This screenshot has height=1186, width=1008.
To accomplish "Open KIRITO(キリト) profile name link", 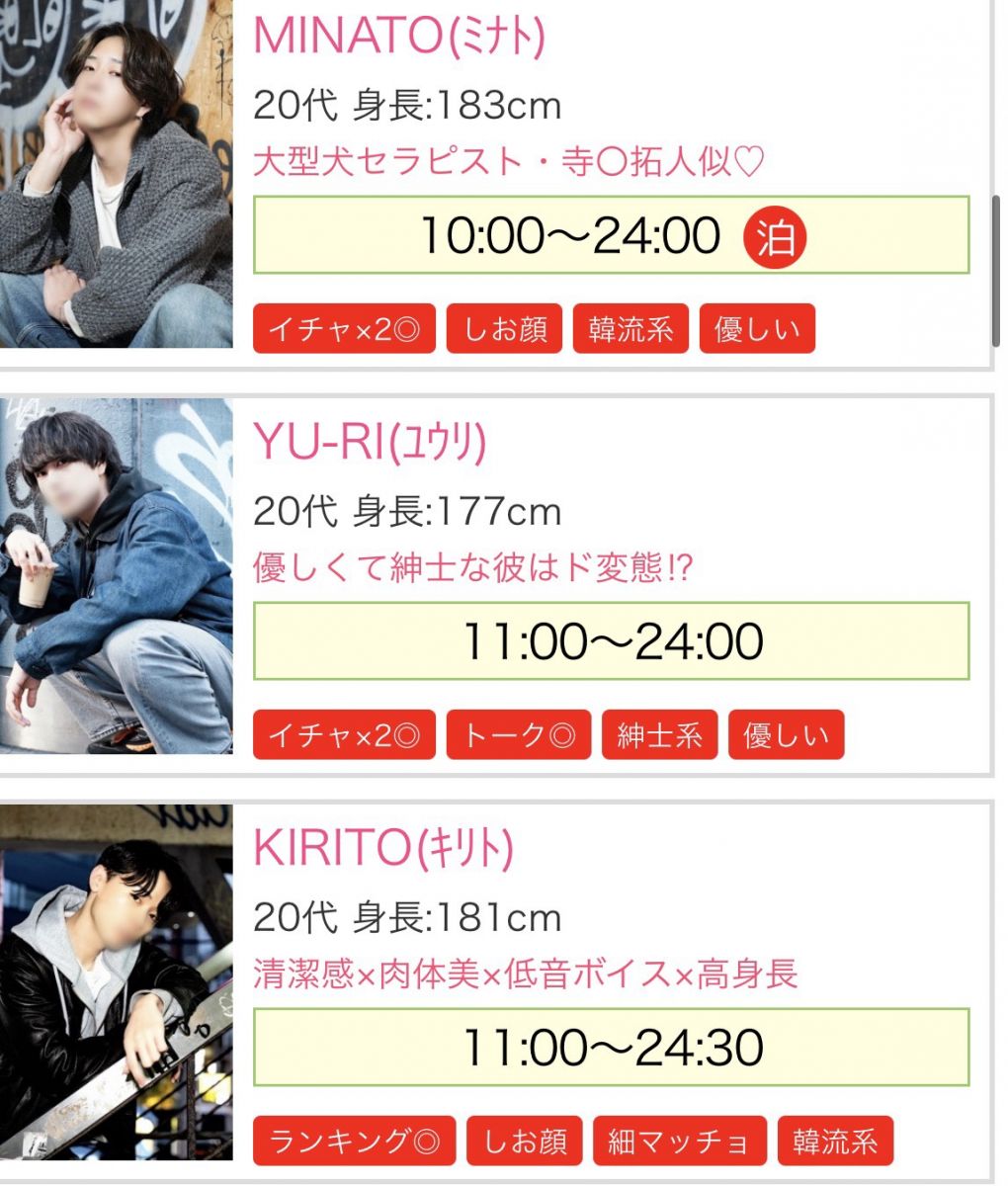I will pyautogui.click(x=383, y=848).
